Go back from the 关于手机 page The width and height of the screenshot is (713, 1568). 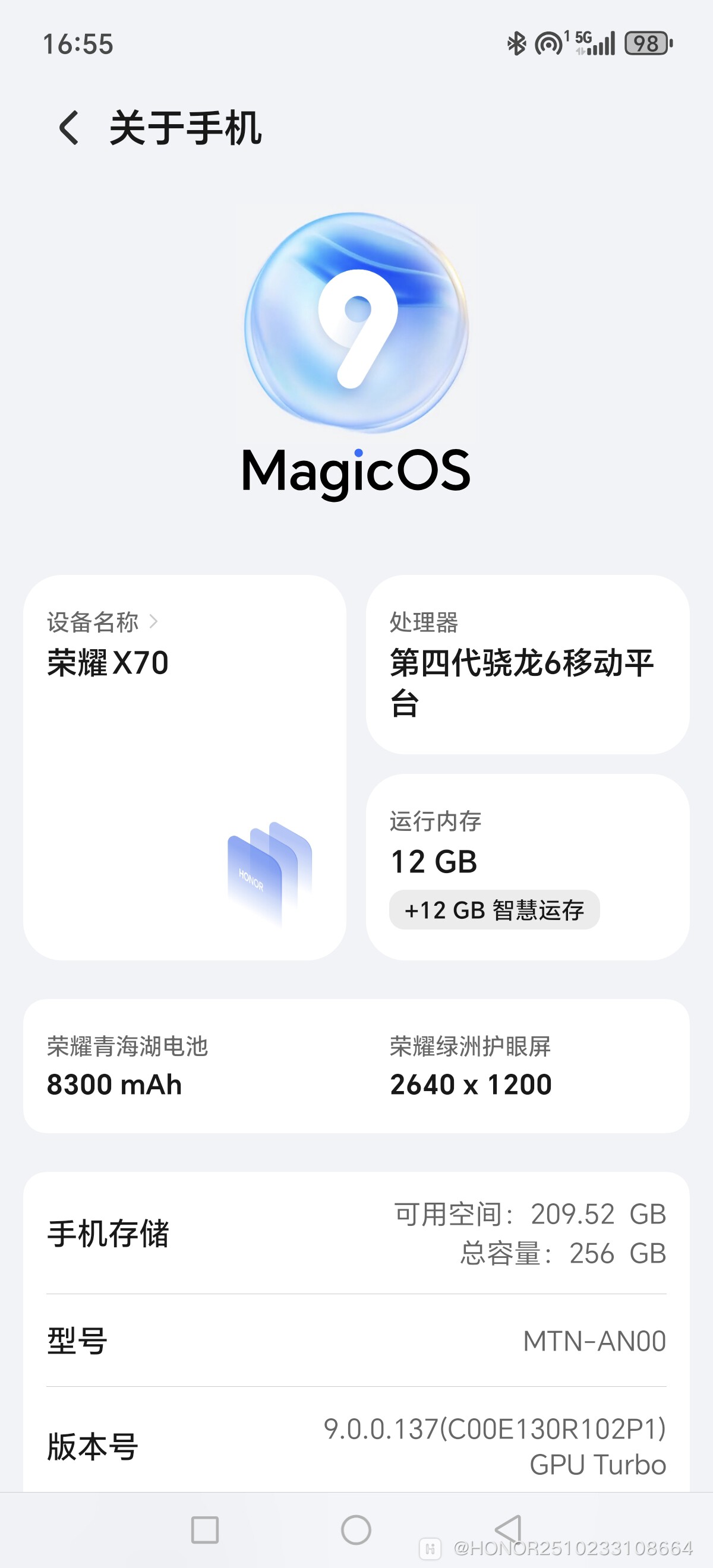(69, 128)
